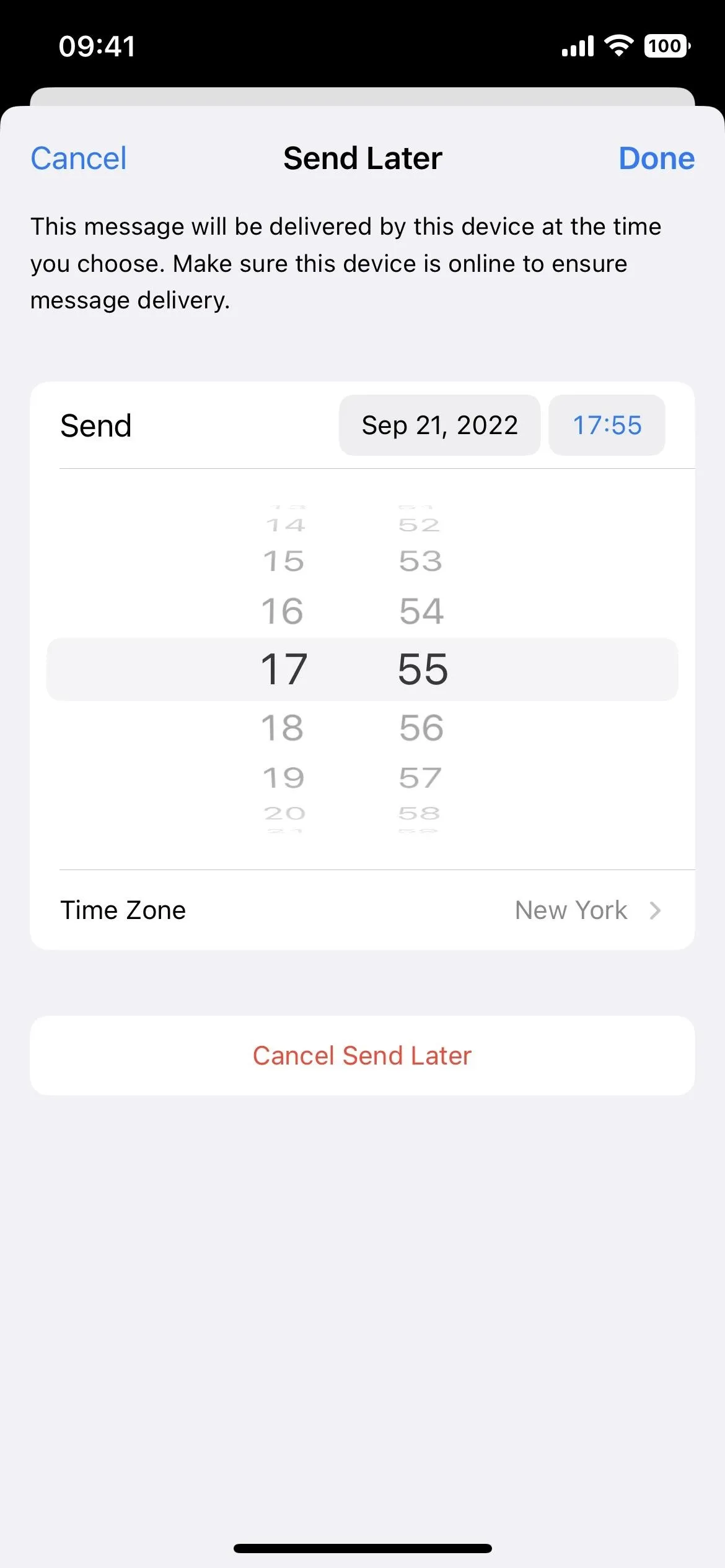Choose hour 19 in the picker
Image resolution: width=725 pixels, height=1568 pixels.
pos(283,778)
